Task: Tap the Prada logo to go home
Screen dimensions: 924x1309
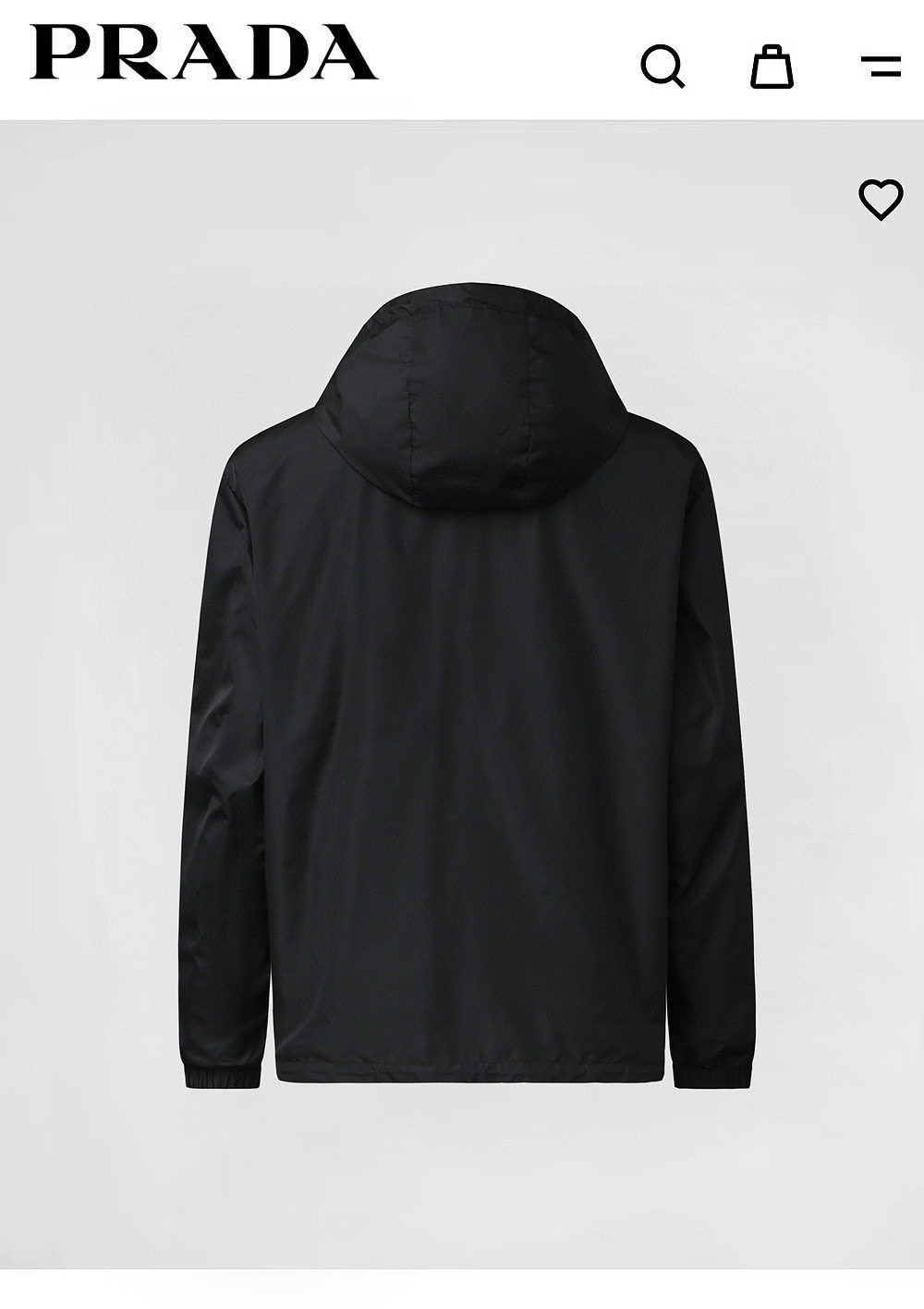Action: point(203,53)
